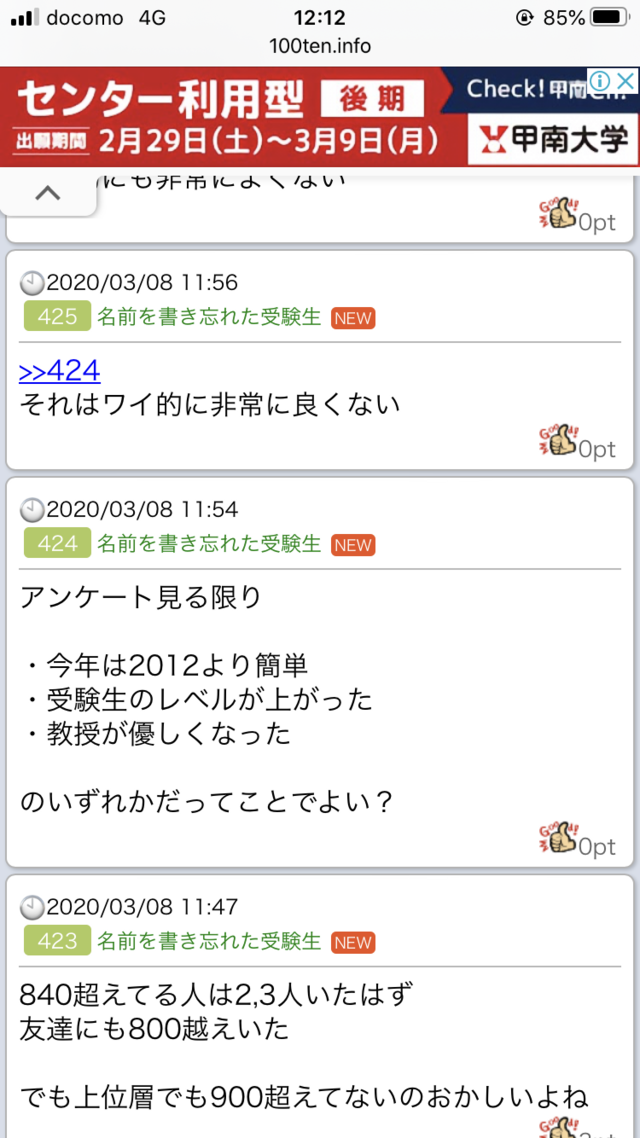The image size is (640, 1138).
Task: Tap the 424 post number badge
Action: coord(57,544)
